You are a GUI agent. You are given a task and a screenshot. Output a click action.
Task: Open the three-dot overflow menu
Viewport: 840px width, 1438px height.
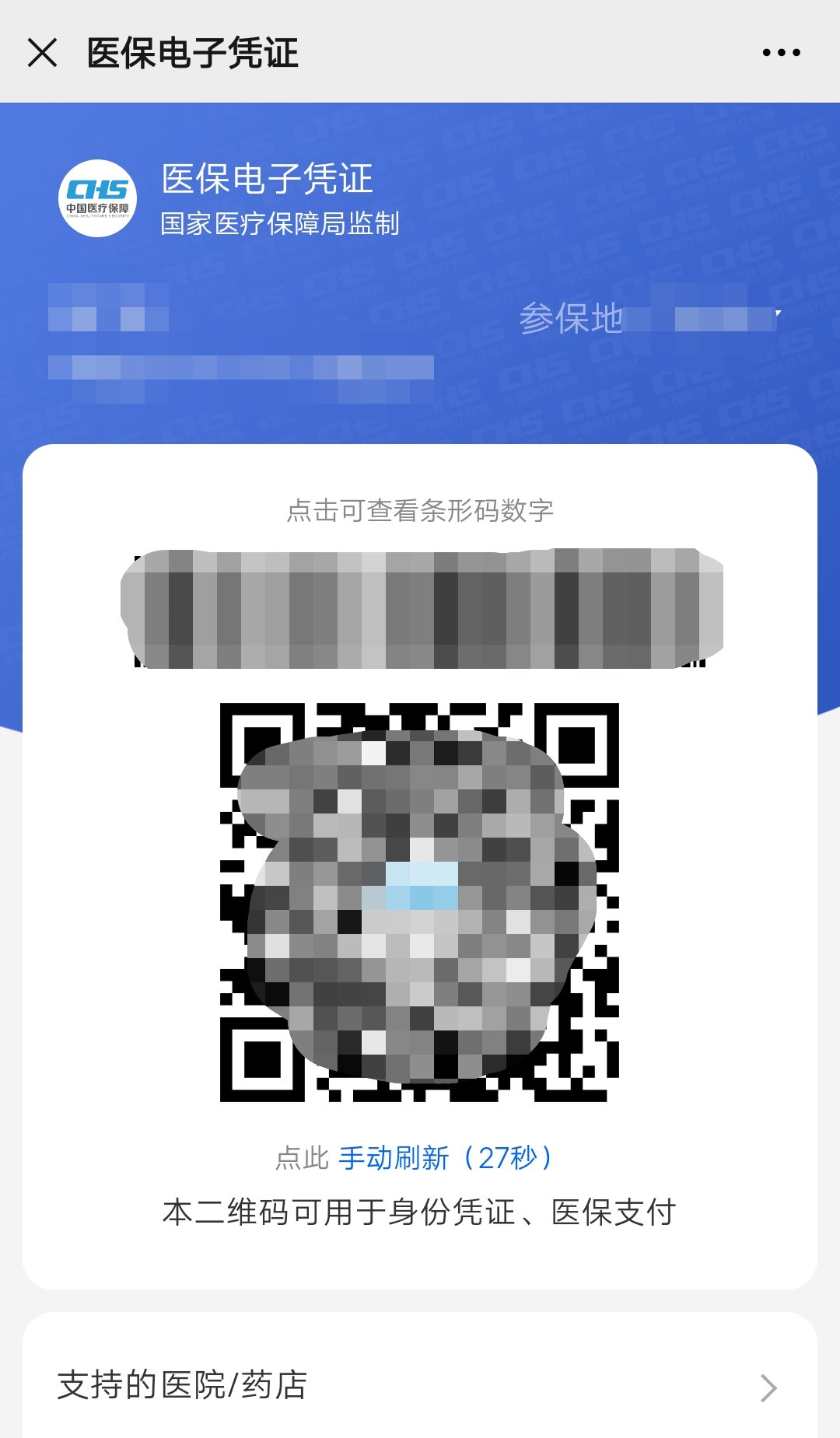(781, 53)
